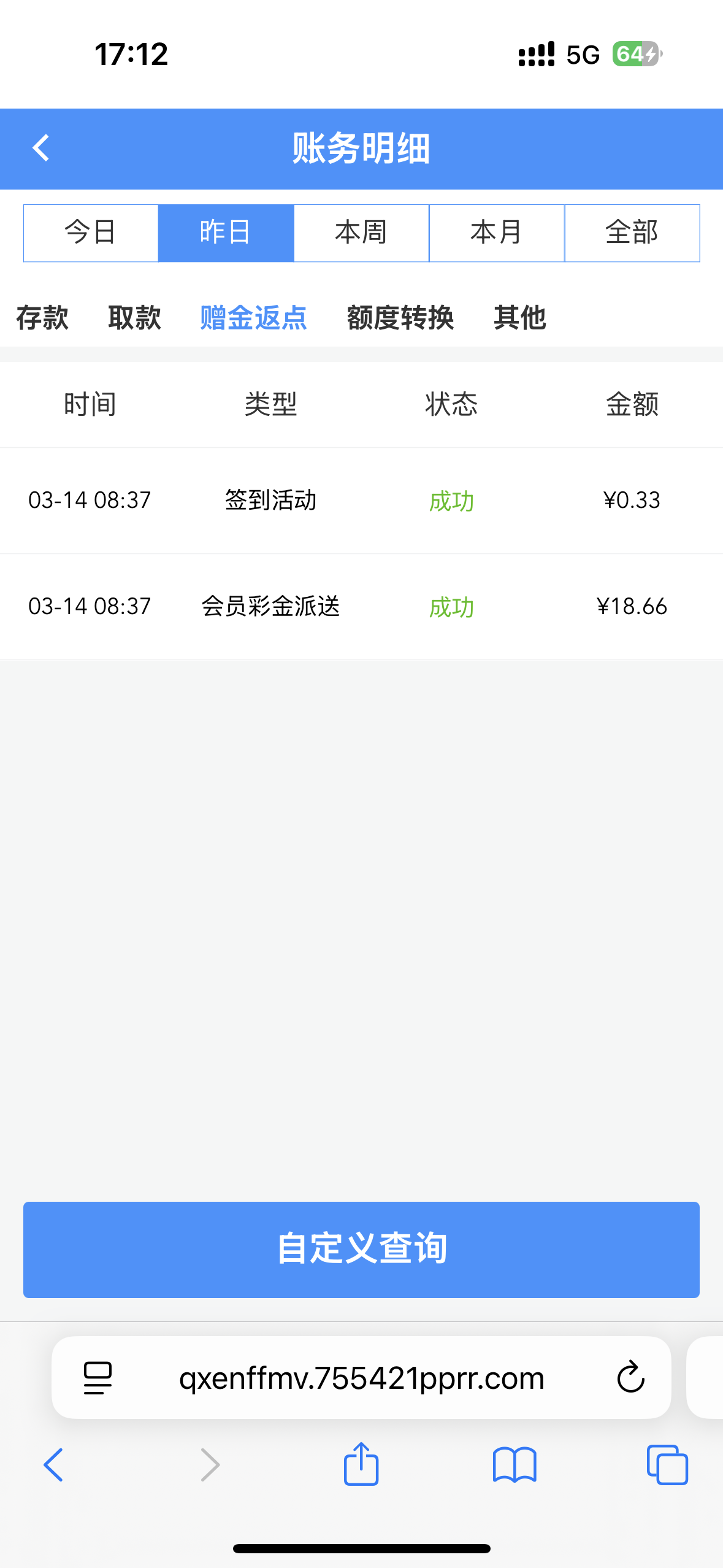Image resolution: width=723 pixels, height=1568 pixels.
Task: Reload the current webpage
Action: (630, 1378)
